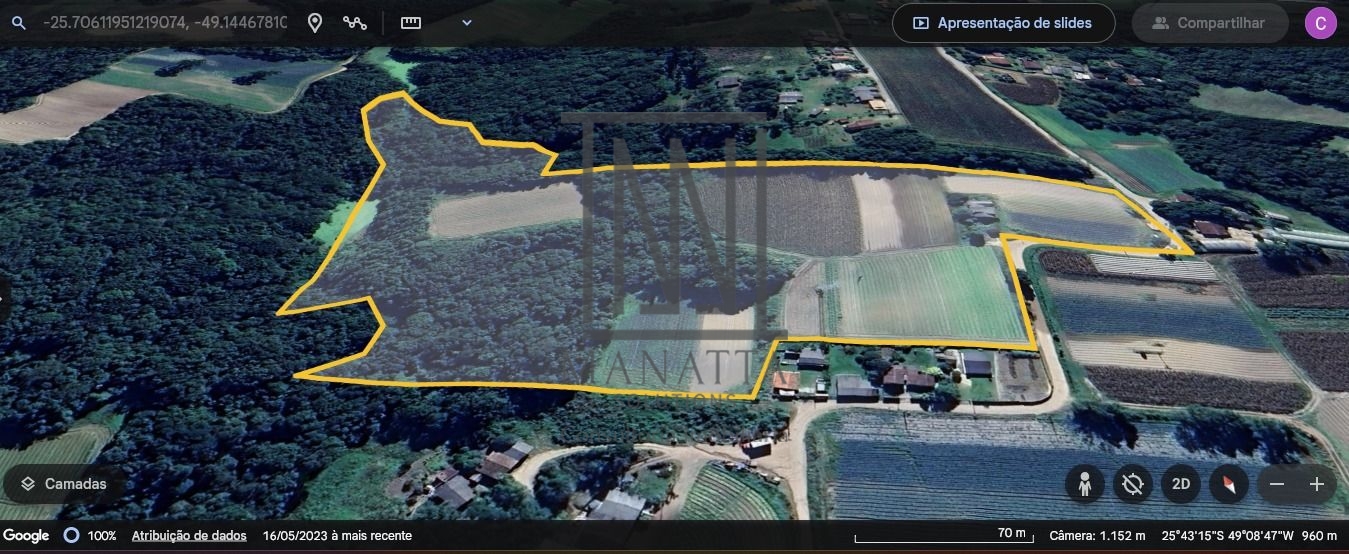Activate Street View pegman
The width and height of the screenshot is (1349, 554).
(x=1084, y=484)
